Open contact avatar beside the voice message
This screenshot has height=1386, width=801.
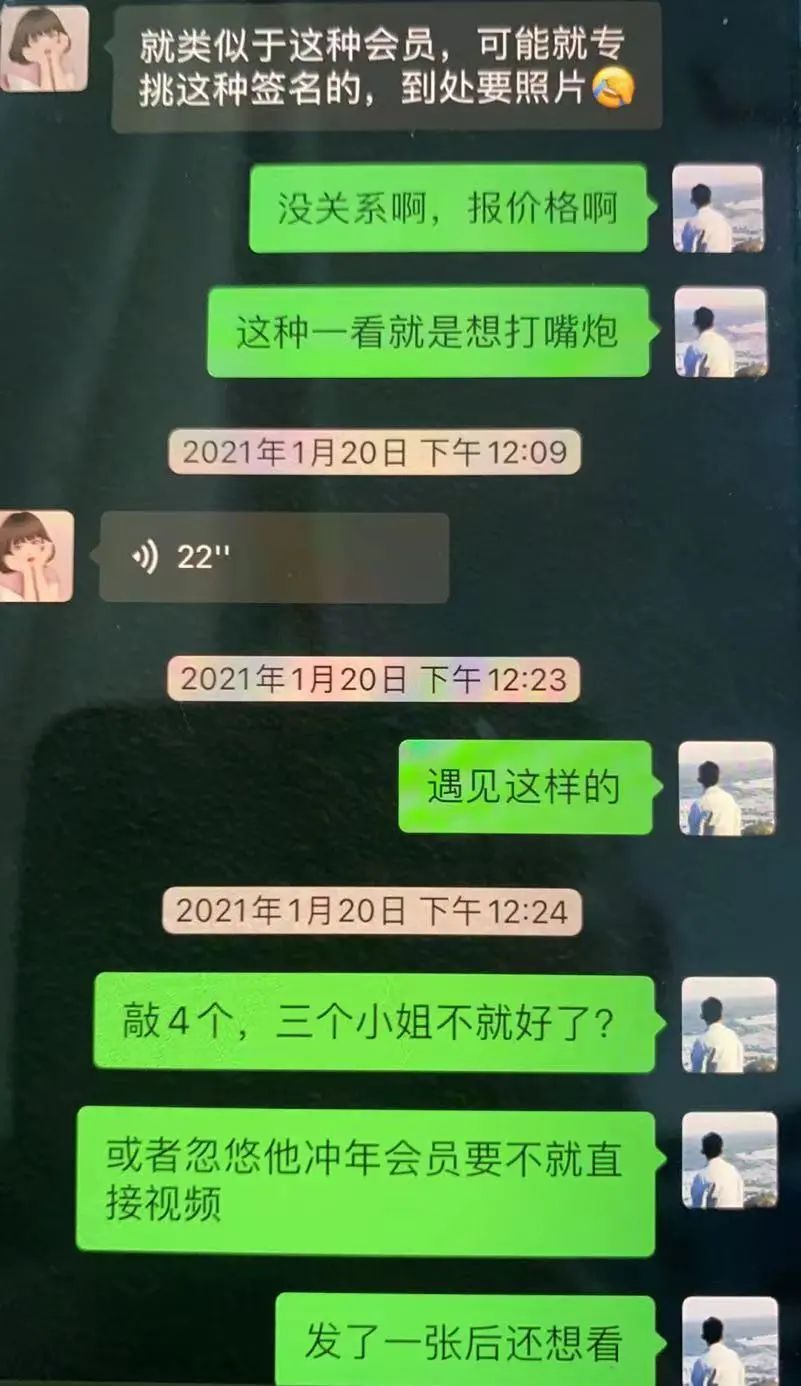[37, 556]
